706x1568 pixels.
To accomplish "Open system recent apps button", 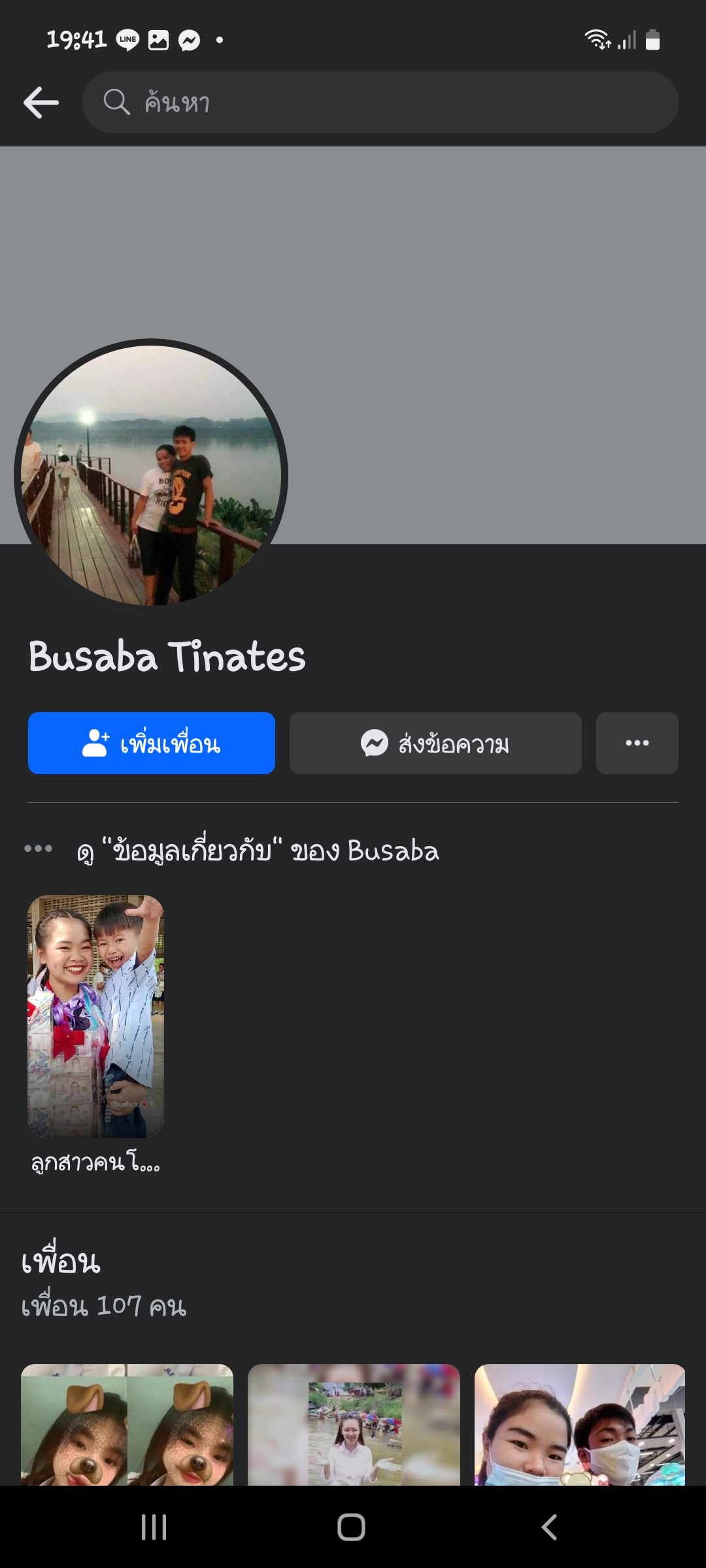I will point(154,1527).
